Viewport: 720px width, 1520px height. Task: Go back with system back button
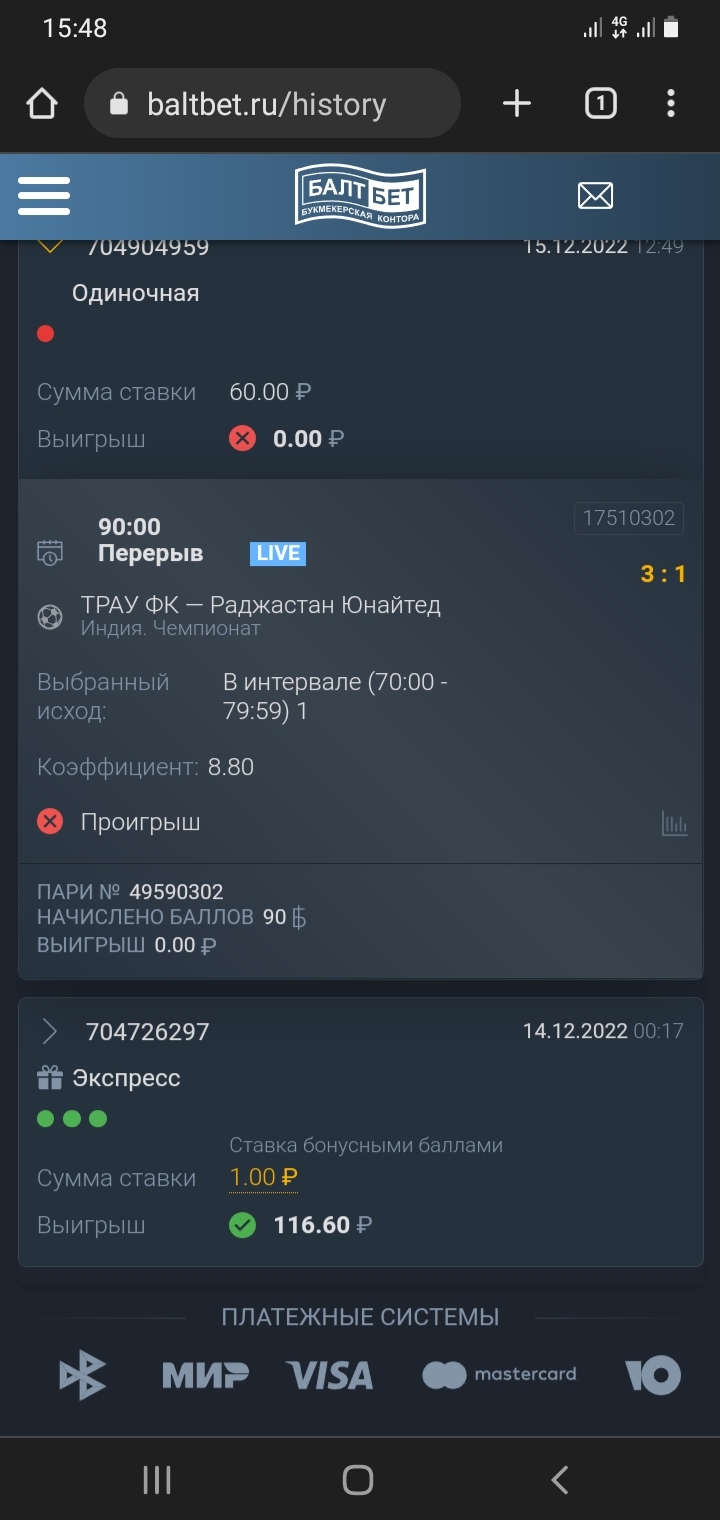click(x=560, y=1479)
